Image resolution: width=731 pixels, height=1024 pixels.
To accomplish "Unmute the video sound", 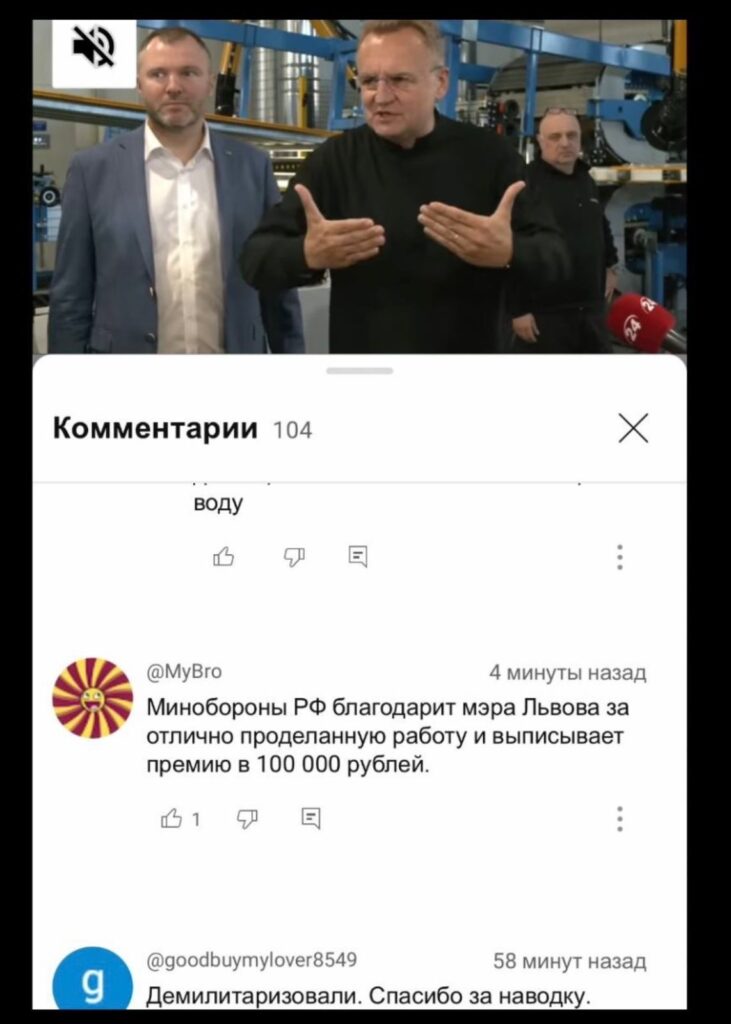I will tap(94, 47).
